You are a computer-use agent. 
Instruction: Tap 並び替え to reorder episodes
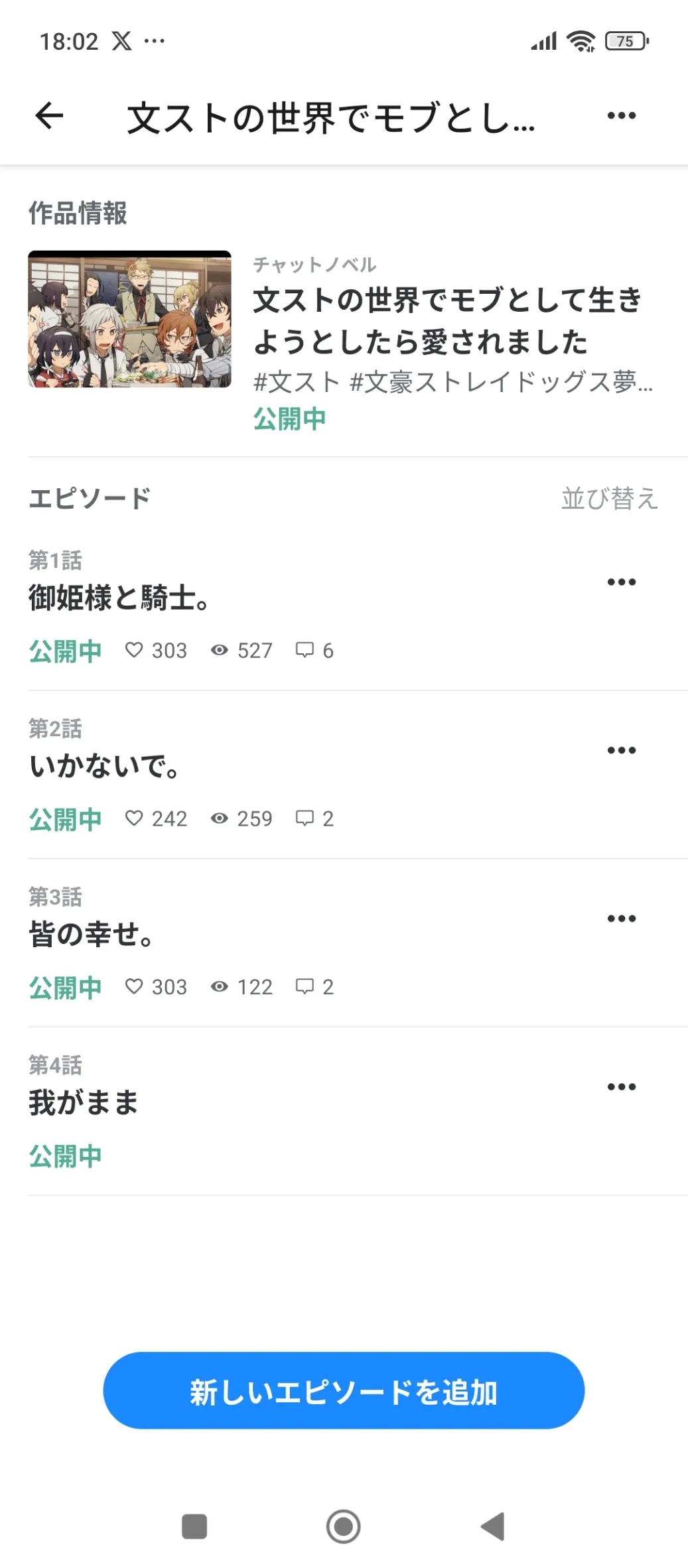pos(609,499)
